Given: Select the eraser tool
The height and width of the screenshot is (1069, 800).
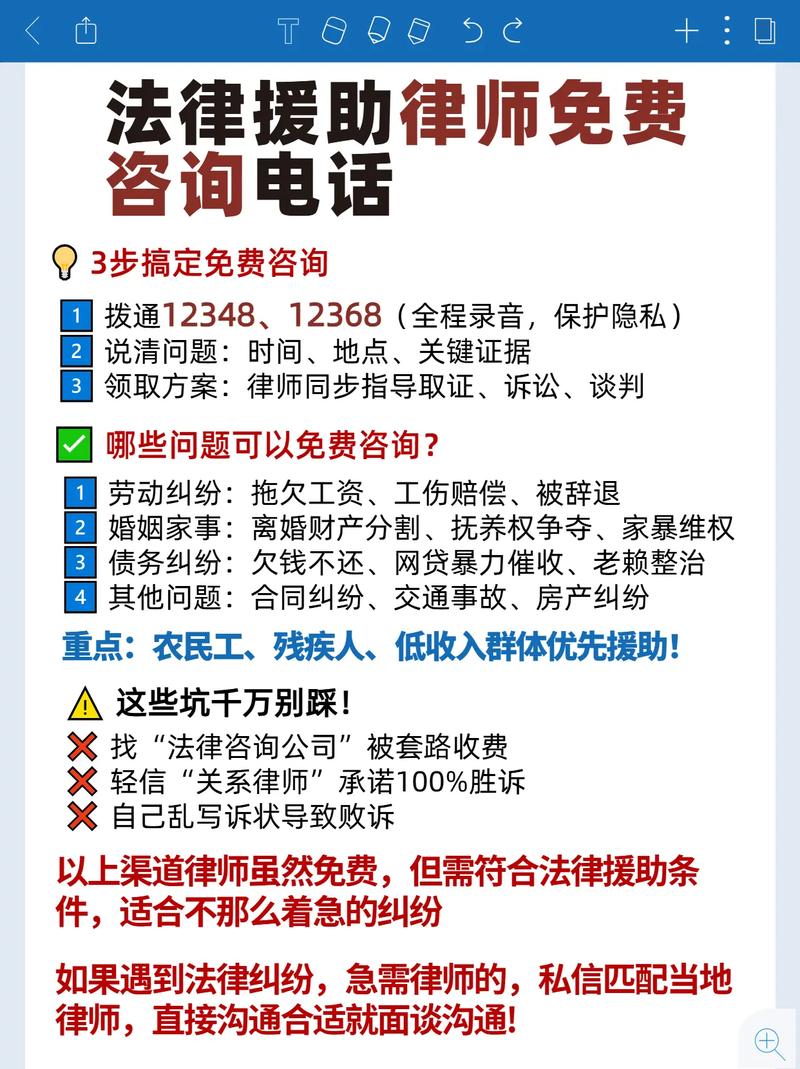Looking at the screenshot, I should coord(334,31).
